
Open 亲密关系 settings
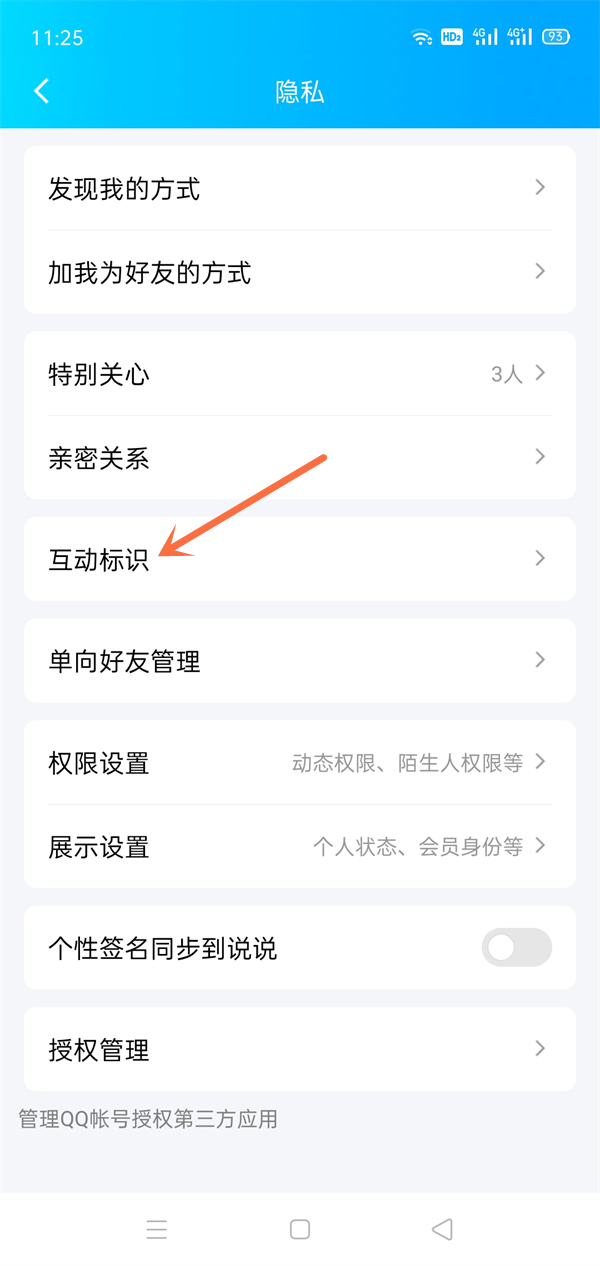300,458
